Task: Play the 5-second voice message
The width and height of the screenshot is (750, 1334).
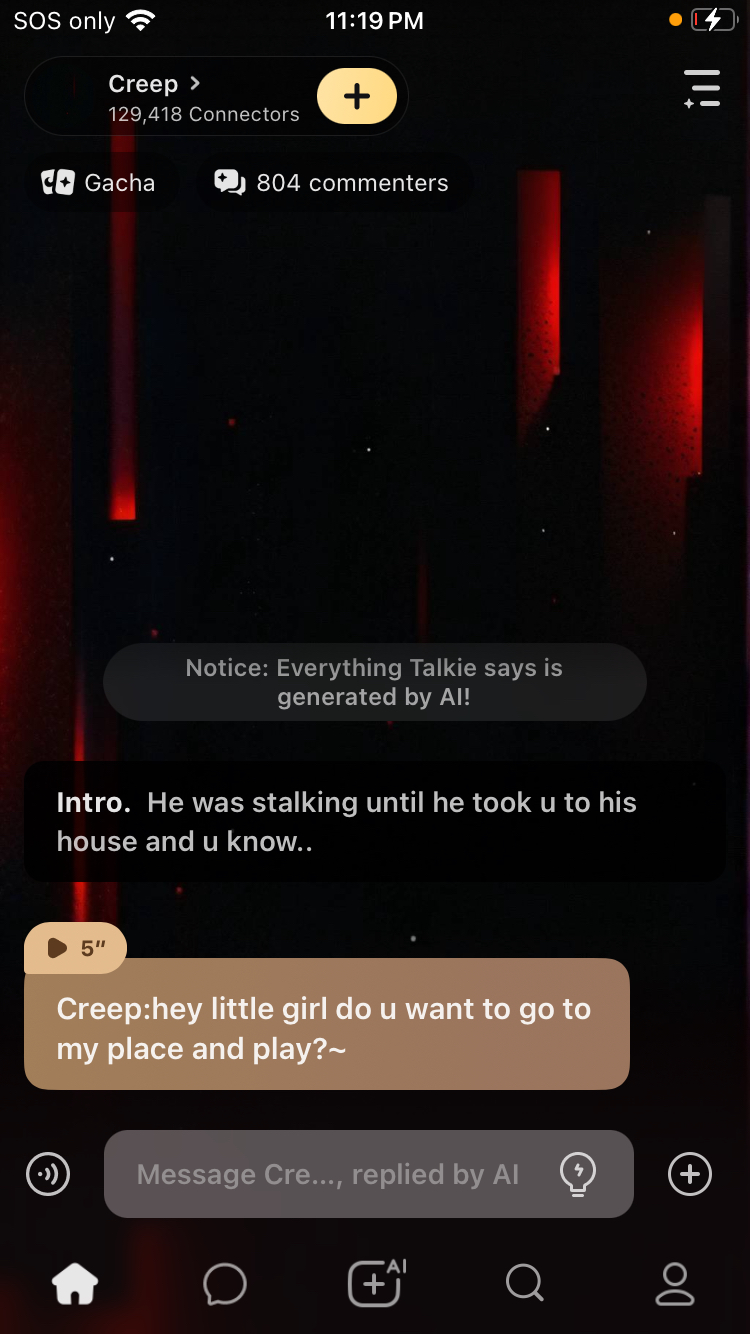Action: point(75,948)
